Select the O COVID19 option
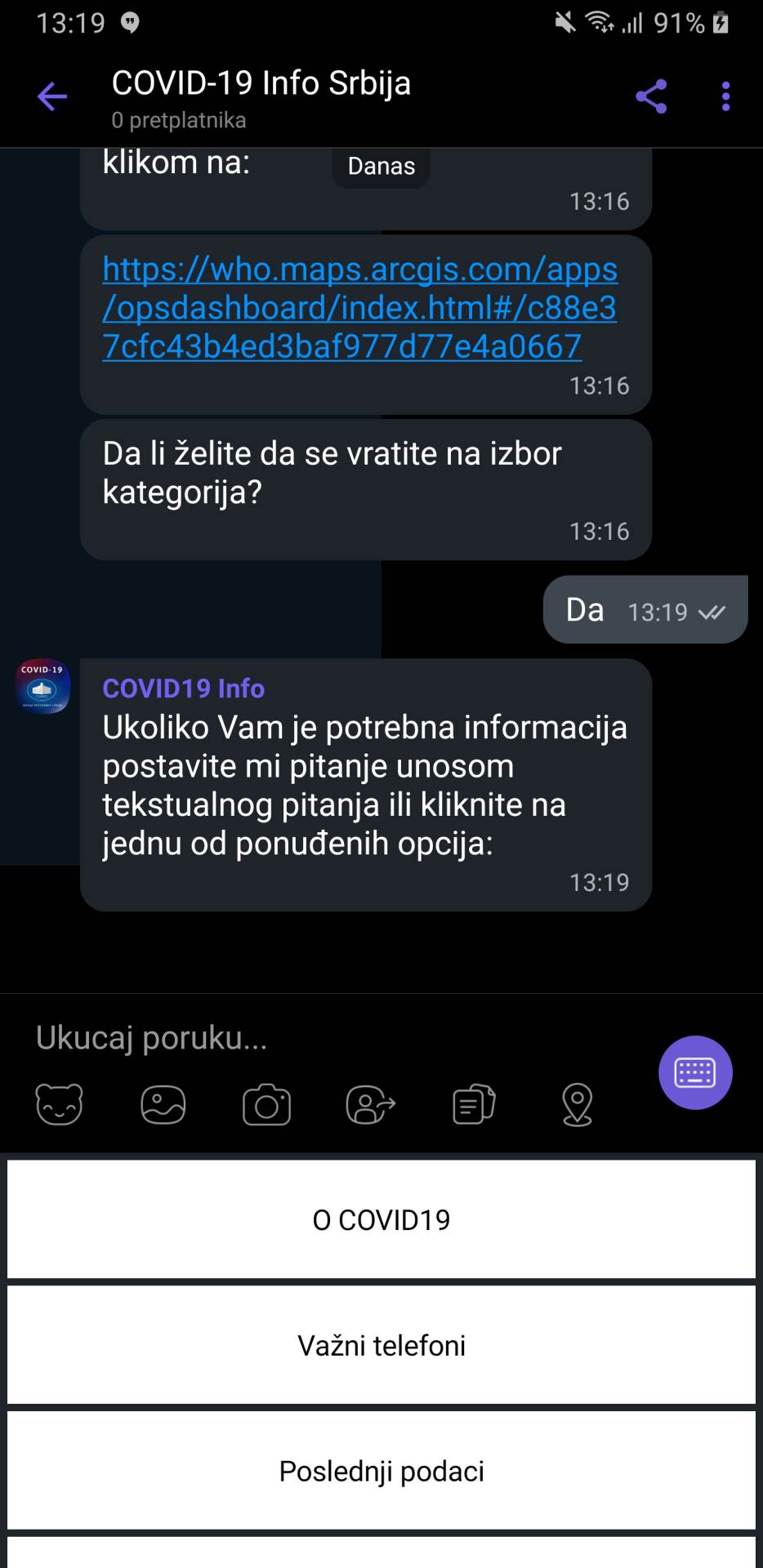The image size is (763, 1568). (x=381, y=1219)
